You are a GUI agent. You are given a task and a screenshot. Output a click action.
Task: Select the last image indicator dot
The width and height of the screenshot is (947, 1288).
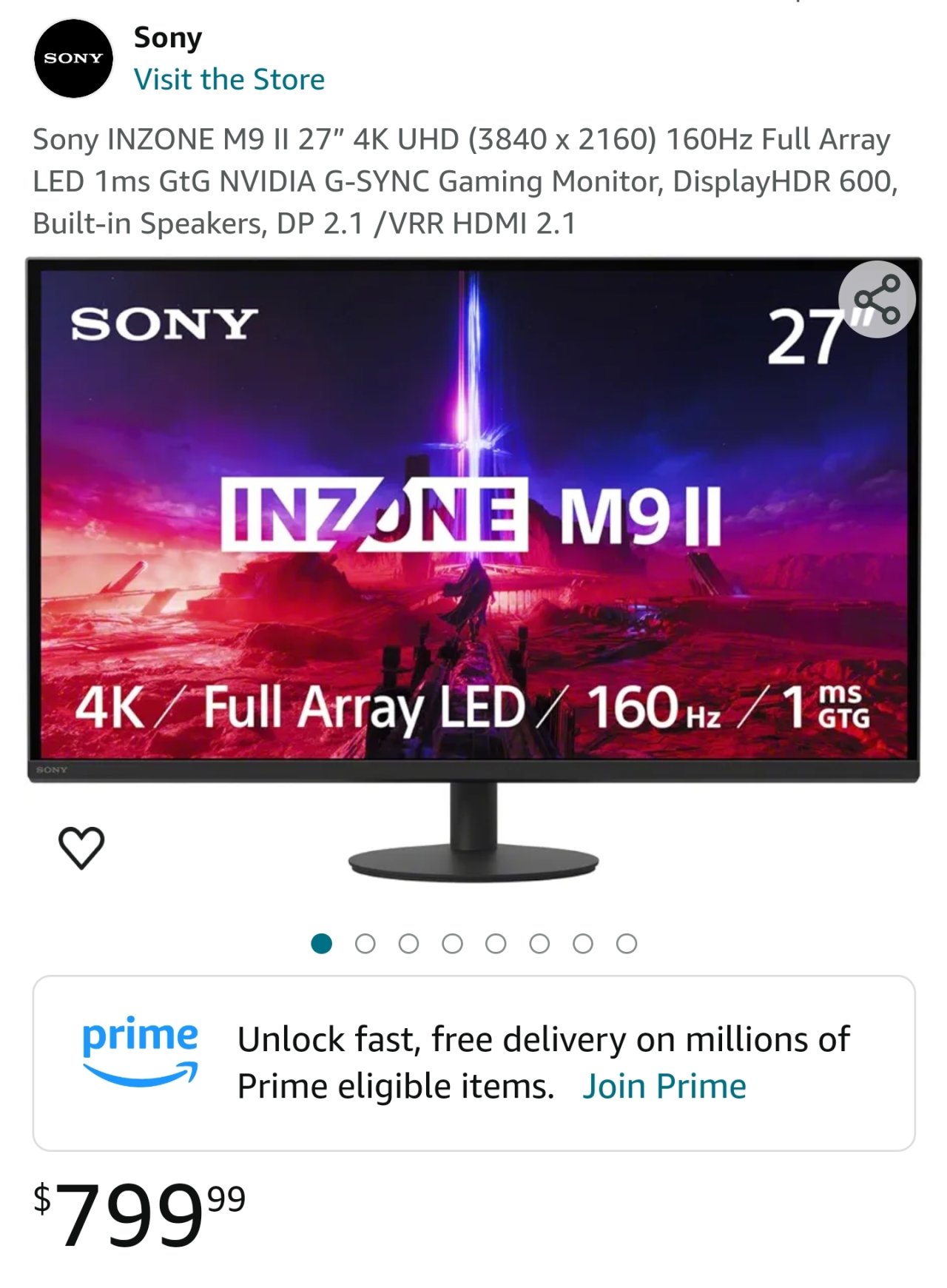pos(627,944)
